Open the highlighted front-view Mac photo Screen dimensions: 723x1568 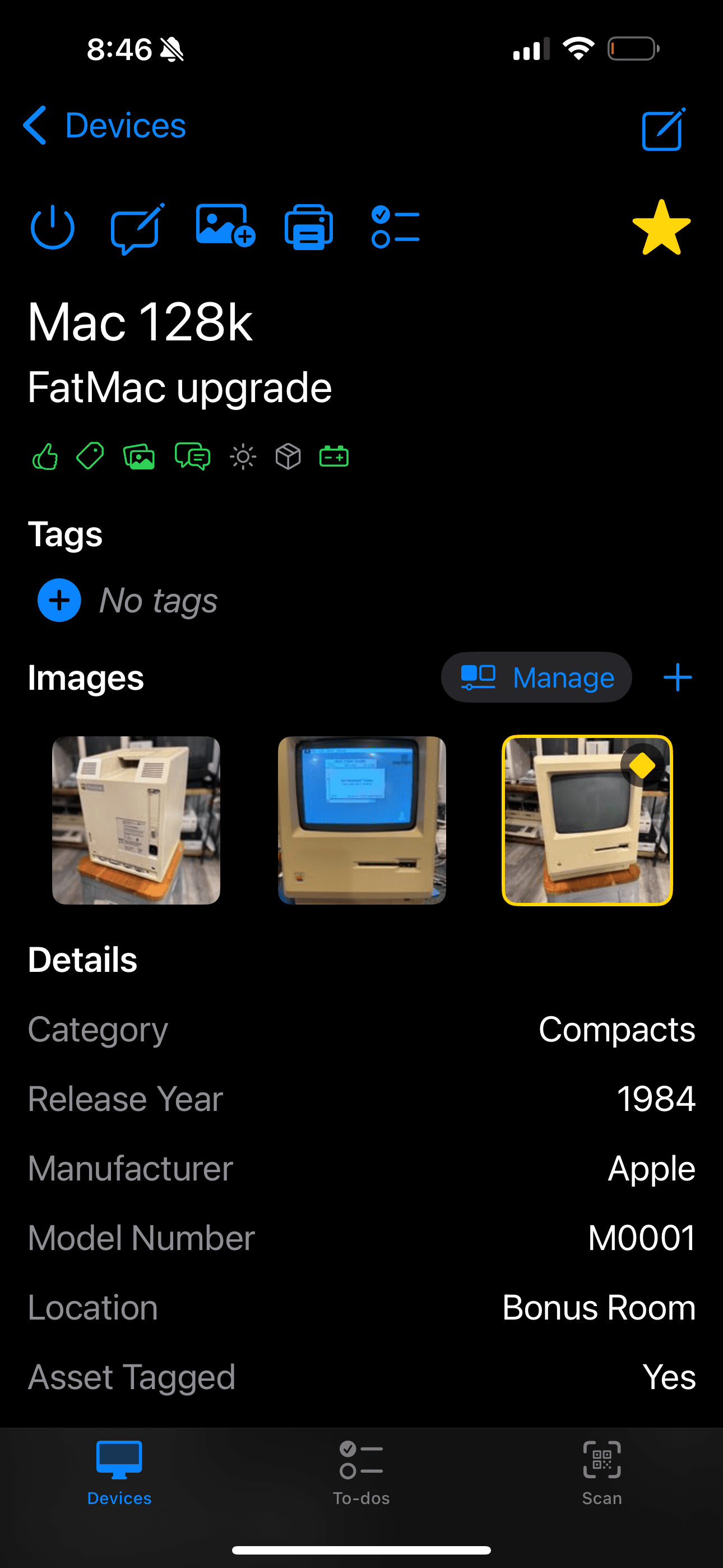pyautogui.click(x=587, y=820)
